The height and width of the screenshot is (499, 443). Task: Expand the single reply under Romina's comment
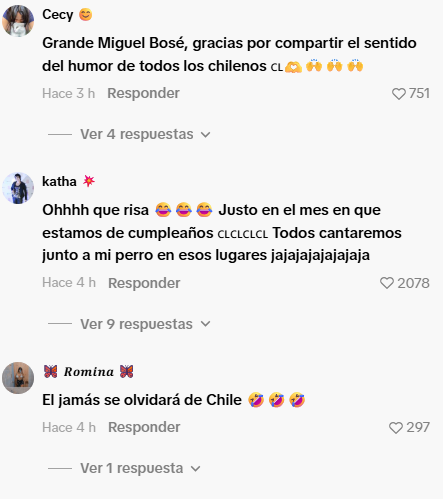(x=140, y=468)
